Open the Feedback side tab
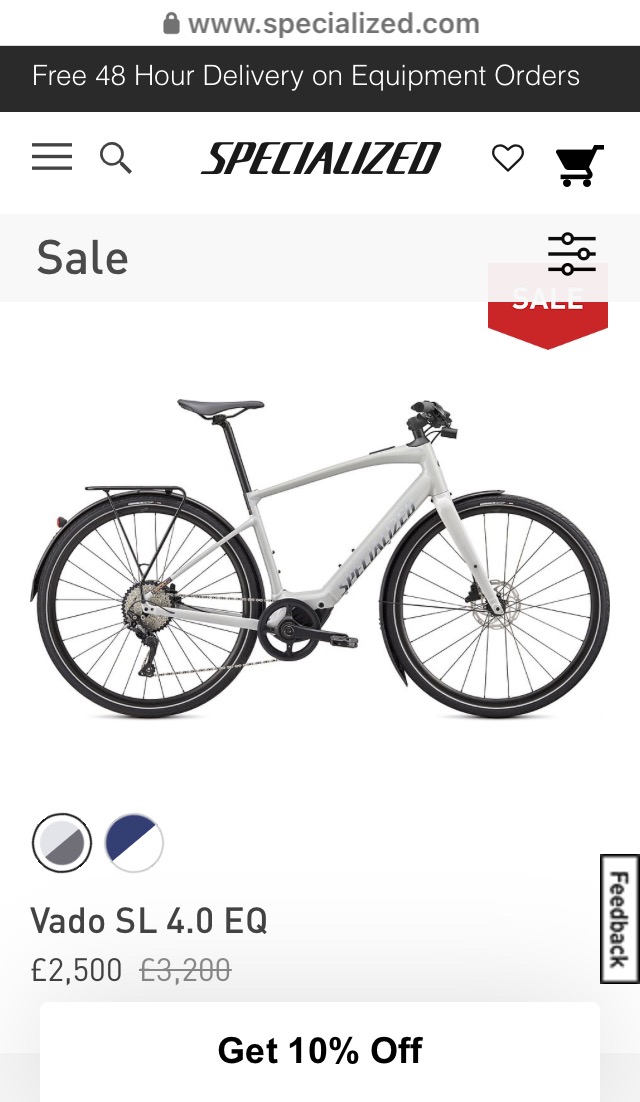This screenshot has width=640, height=1102. (620, 919)
